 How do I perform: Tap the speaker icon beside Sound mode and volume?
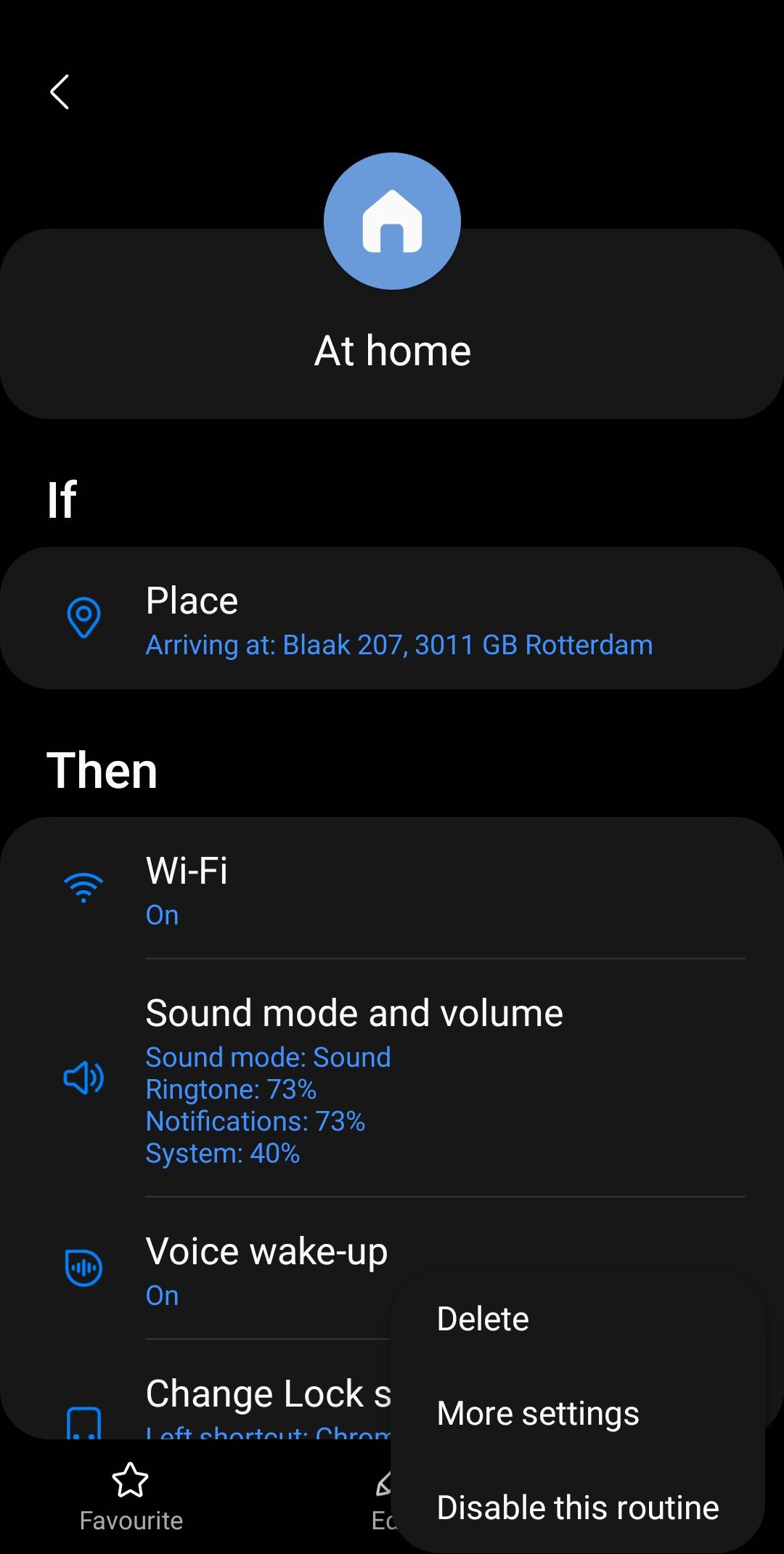pos(84,1078)
